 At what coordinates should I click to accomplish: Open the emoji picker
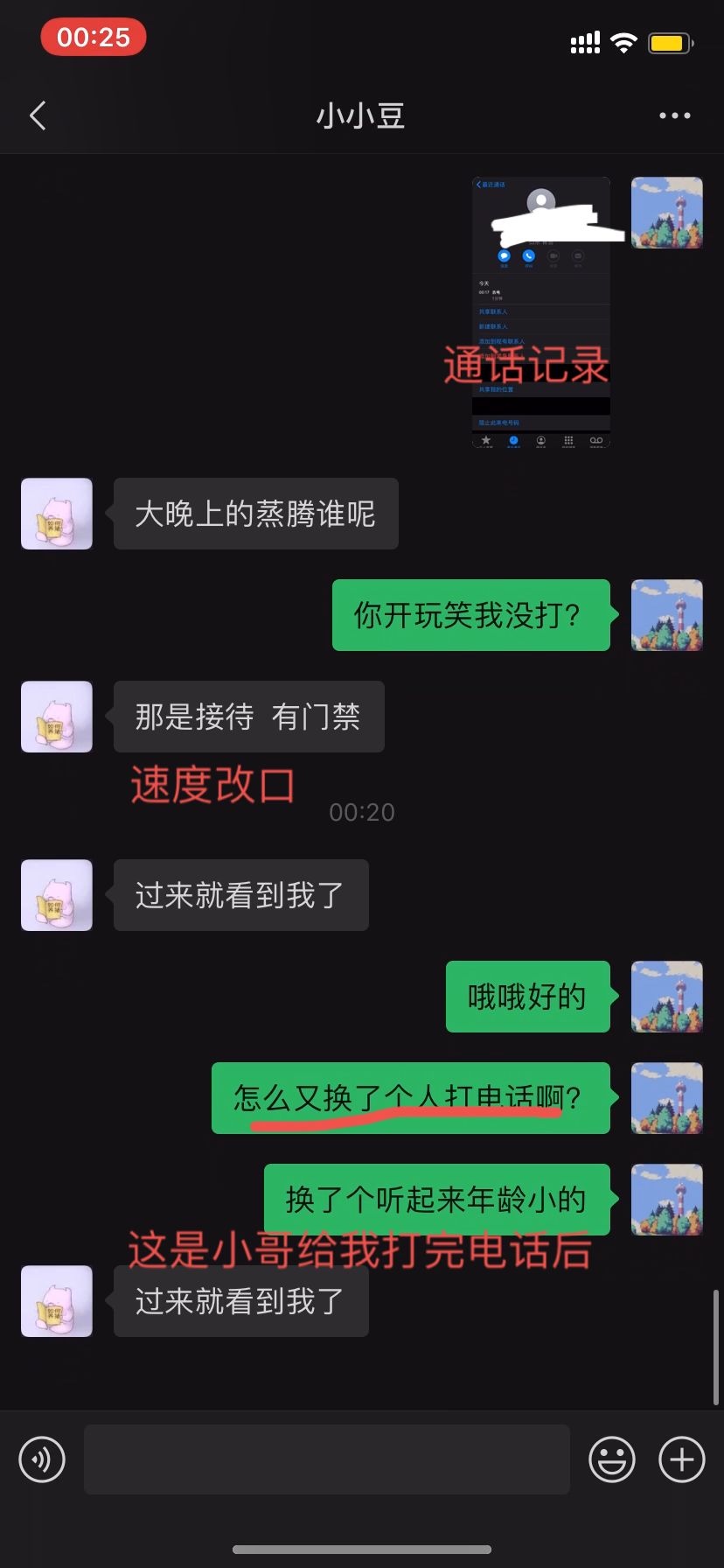612,1459
